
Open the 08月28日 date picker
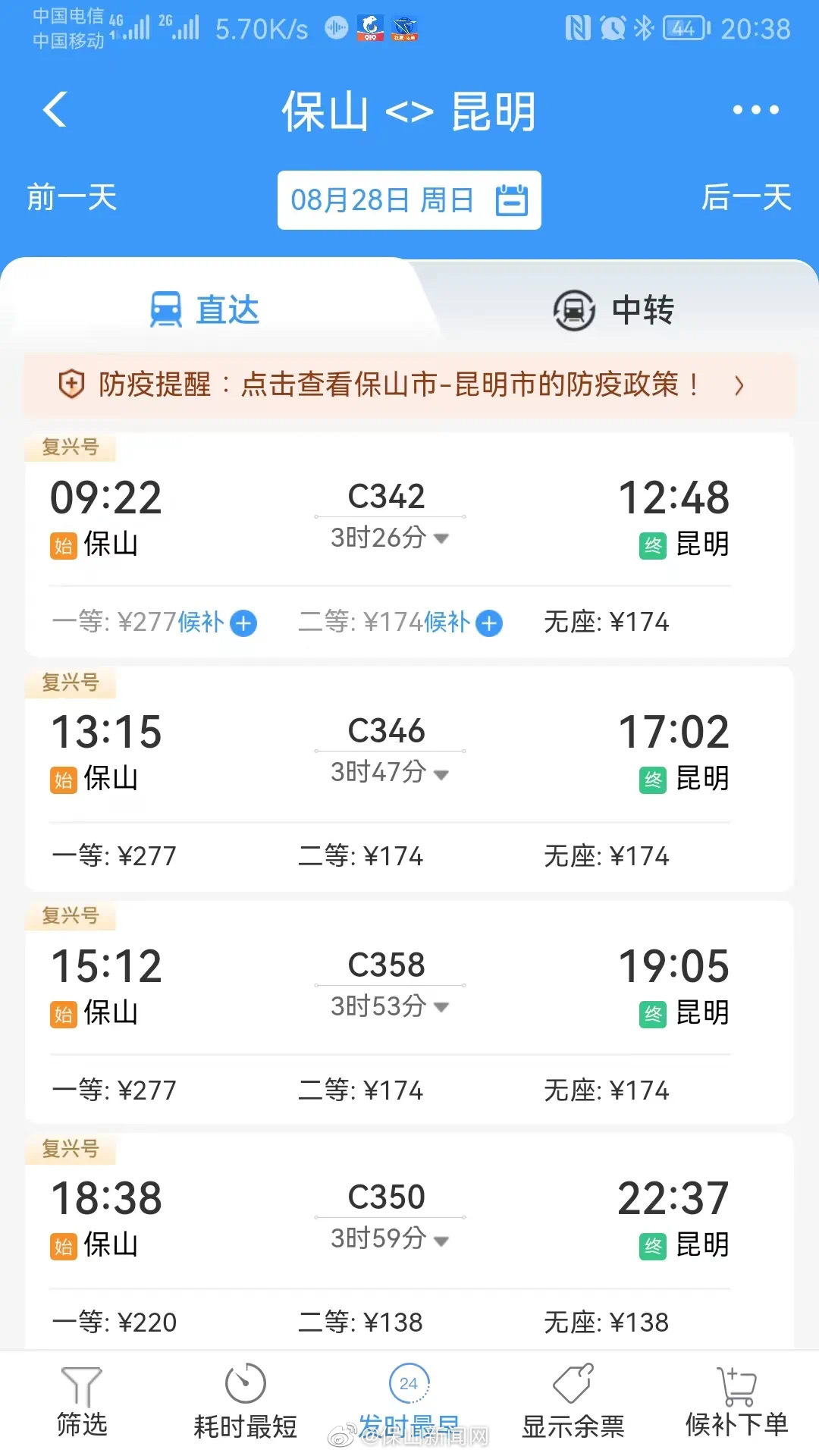coord(409,200)
